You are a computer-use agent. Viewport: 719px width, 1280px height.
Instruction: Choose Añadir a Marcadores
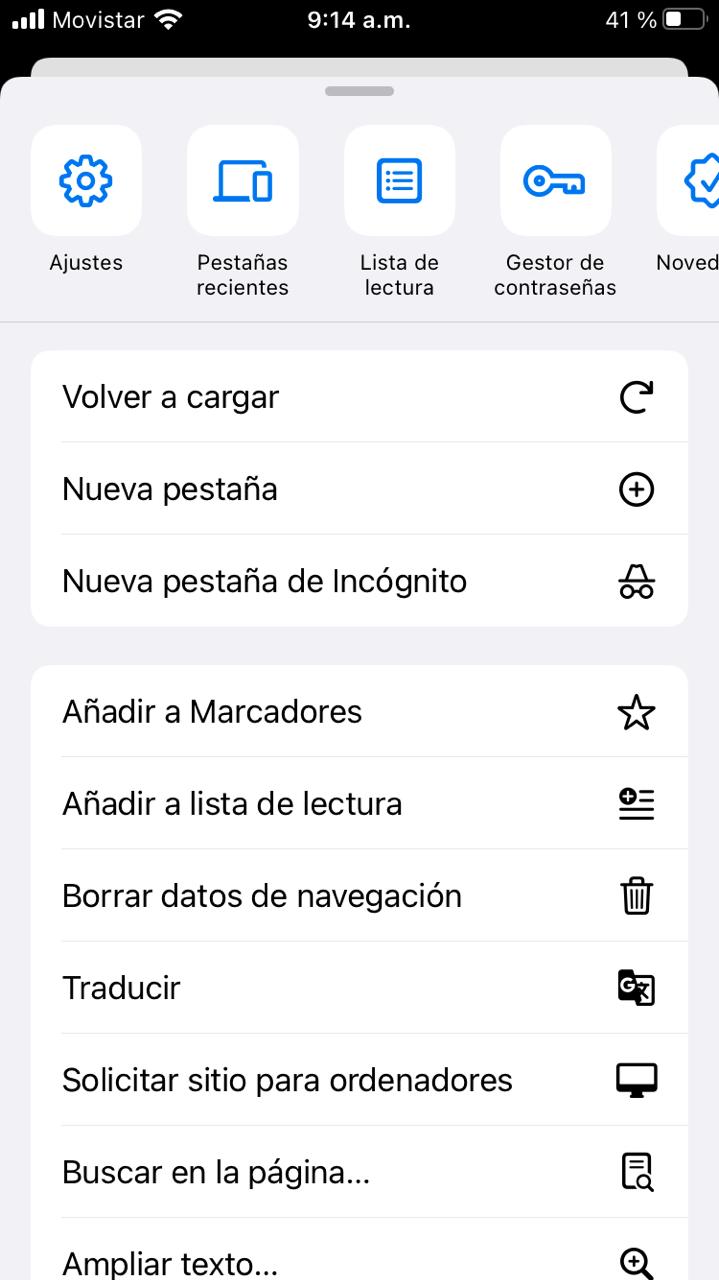coord(359,712)
